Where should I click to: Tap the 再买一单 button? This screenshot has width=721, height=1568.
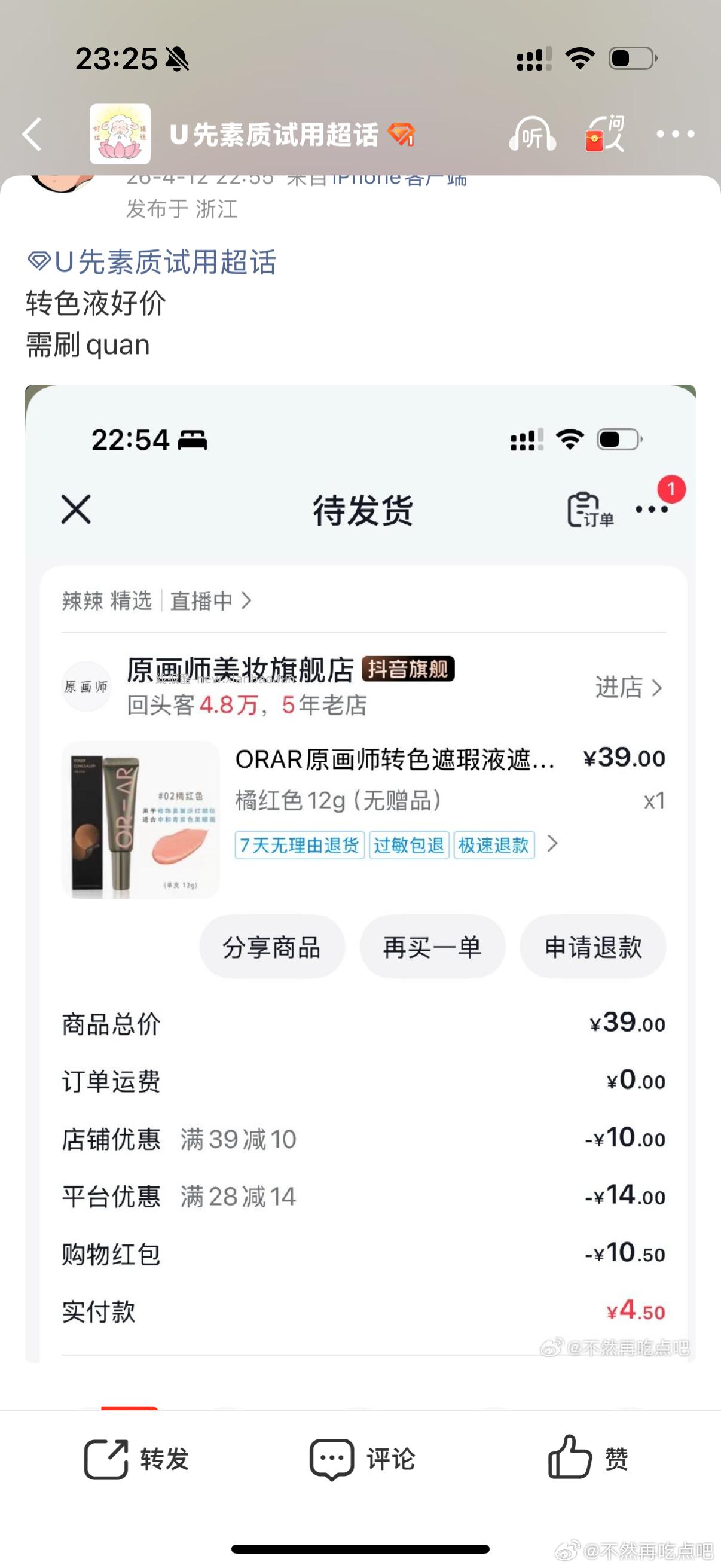[433, 947]
